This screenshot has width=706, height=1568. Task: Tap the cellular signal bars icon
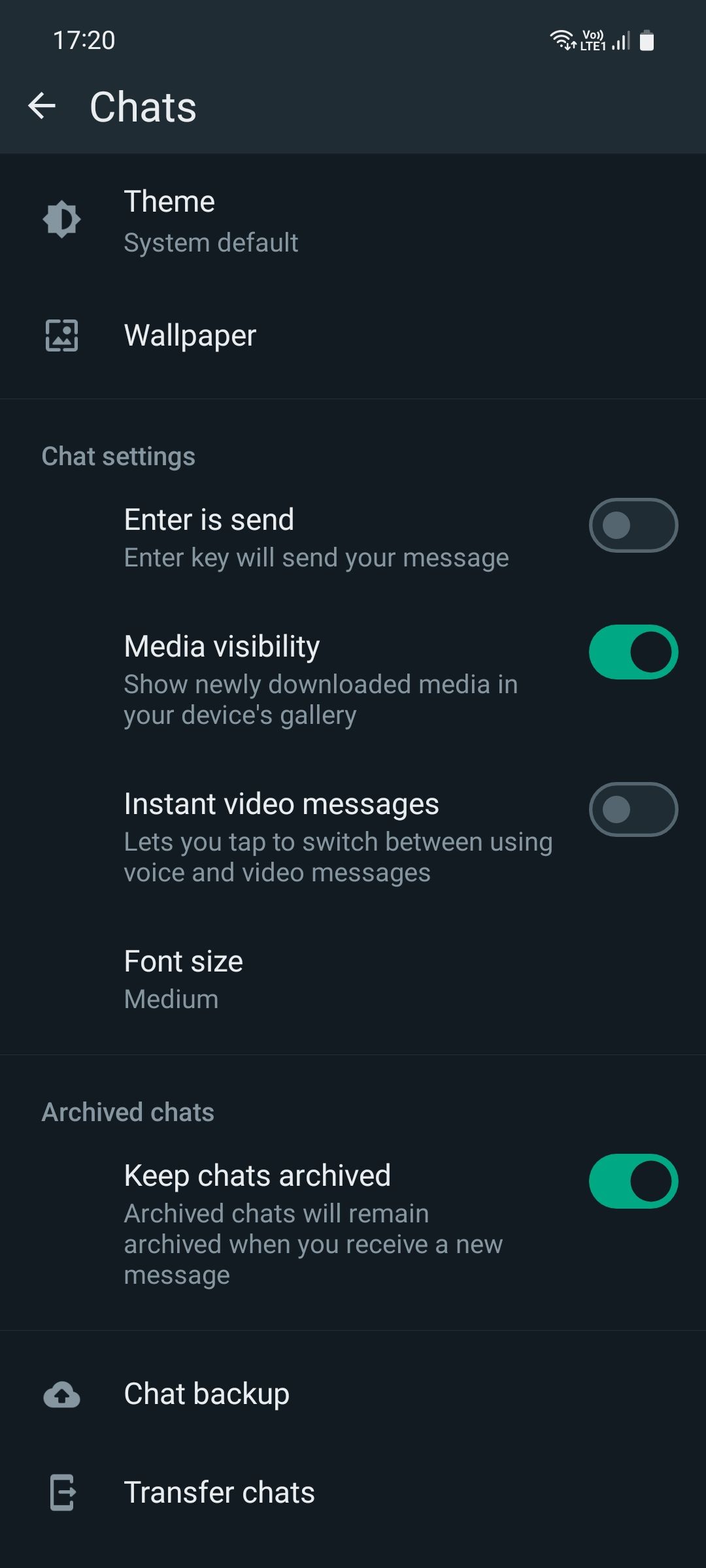pos(620,41)
